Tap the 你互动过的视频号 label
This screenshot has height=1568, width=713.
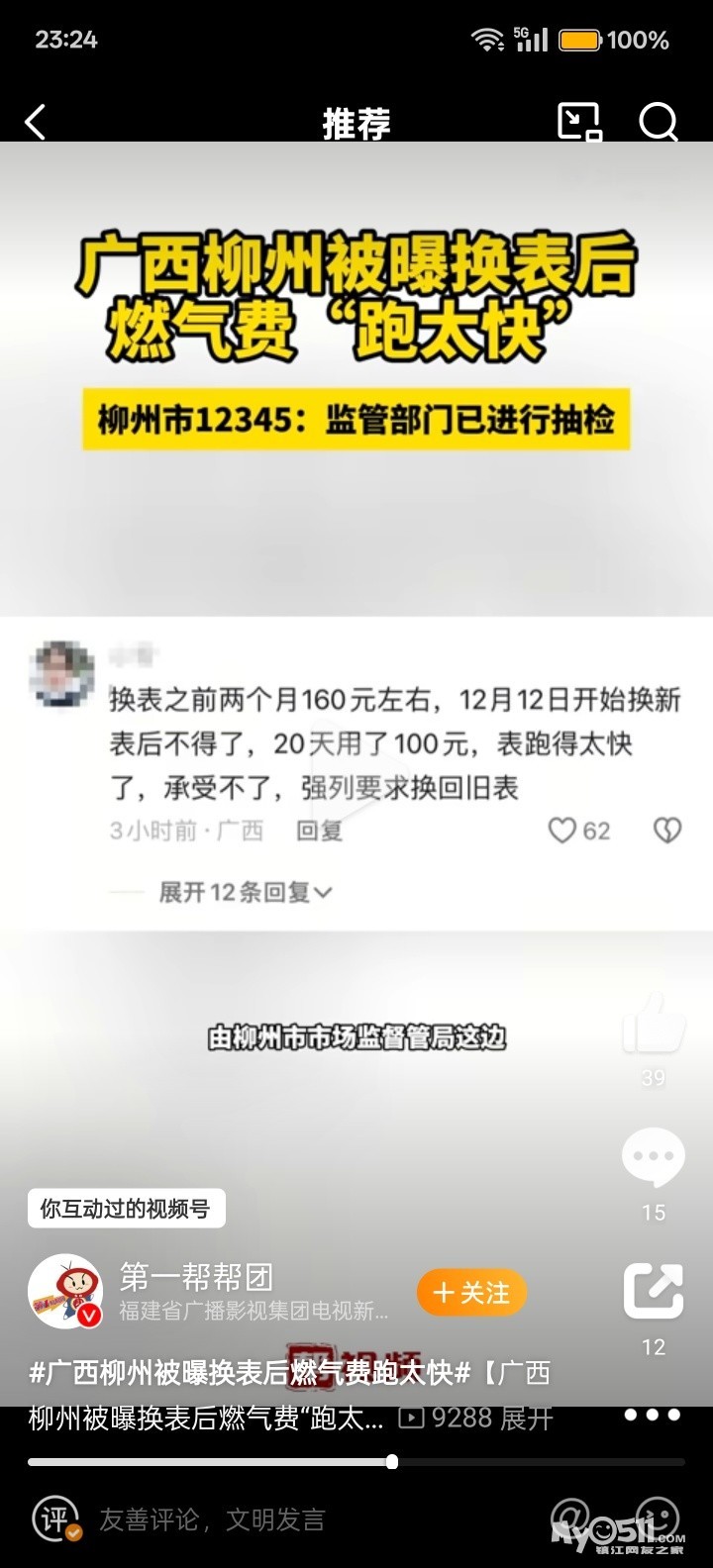[126, 1209]
